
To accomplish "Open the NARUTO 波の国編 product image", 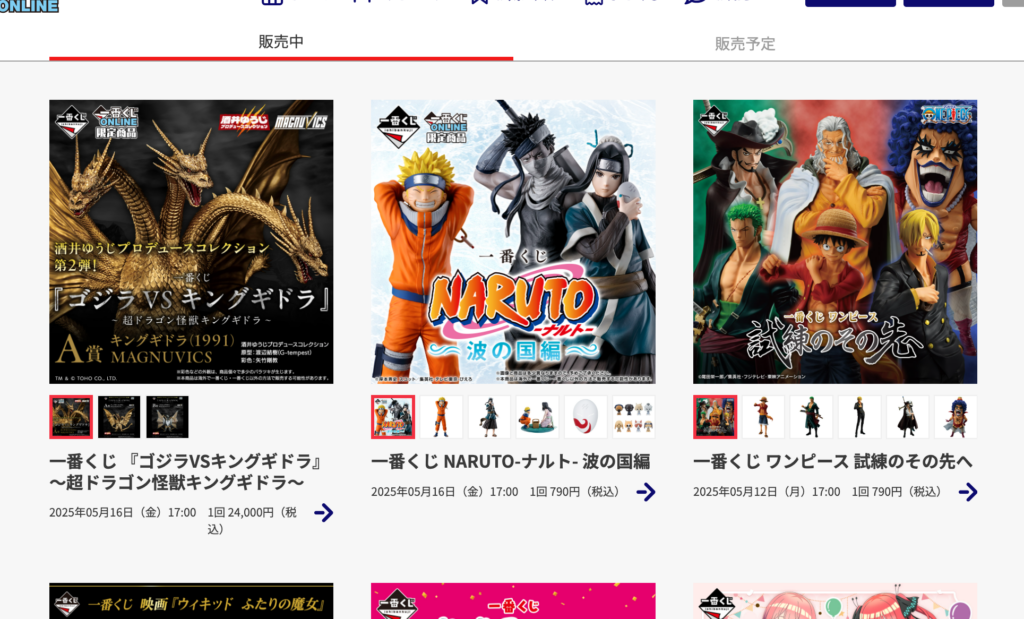I will (x=513, y=241).
